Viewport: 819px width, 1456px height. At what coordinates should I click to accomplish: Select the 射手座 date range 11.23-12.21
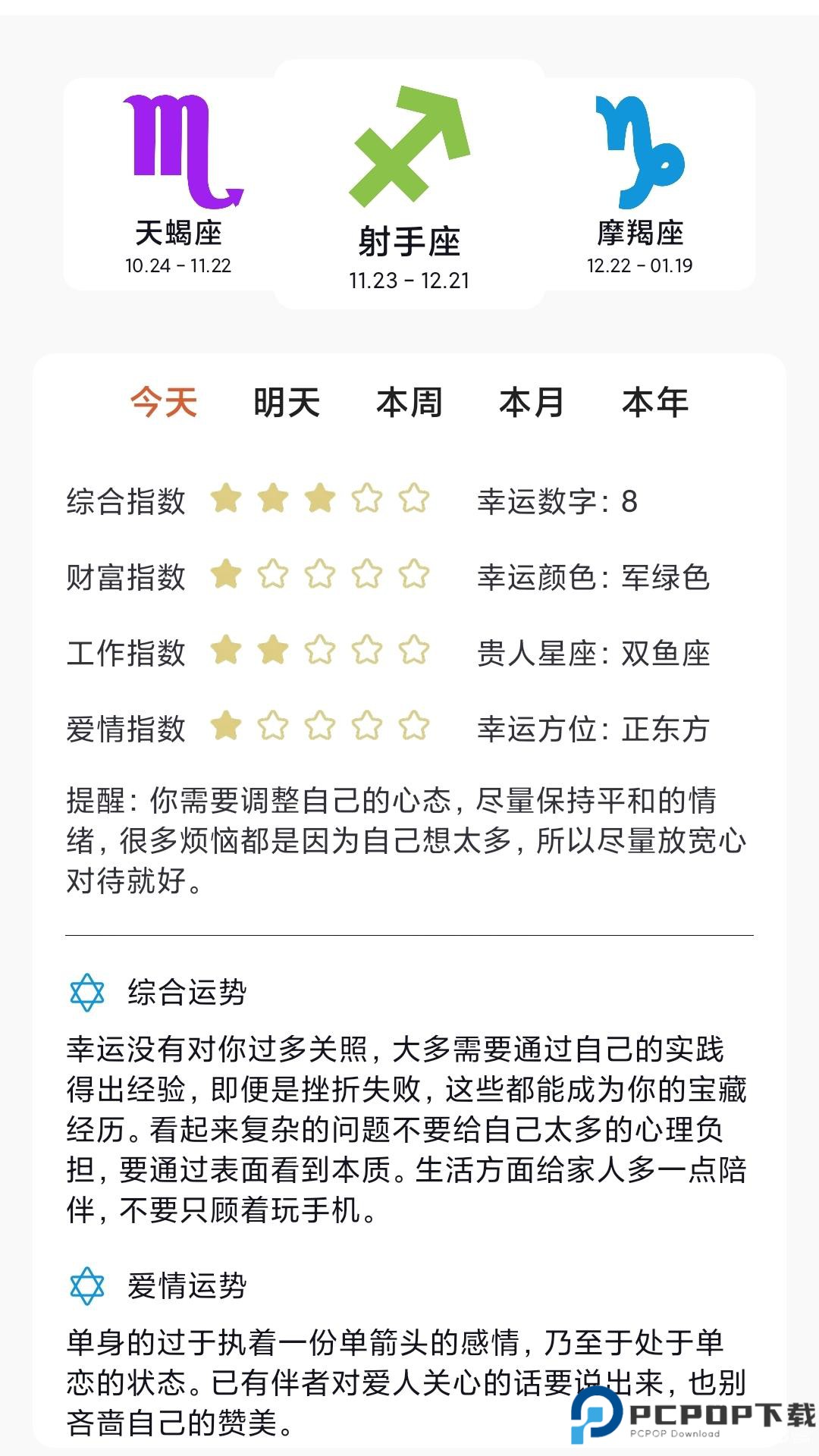click(x=409, y=279)
